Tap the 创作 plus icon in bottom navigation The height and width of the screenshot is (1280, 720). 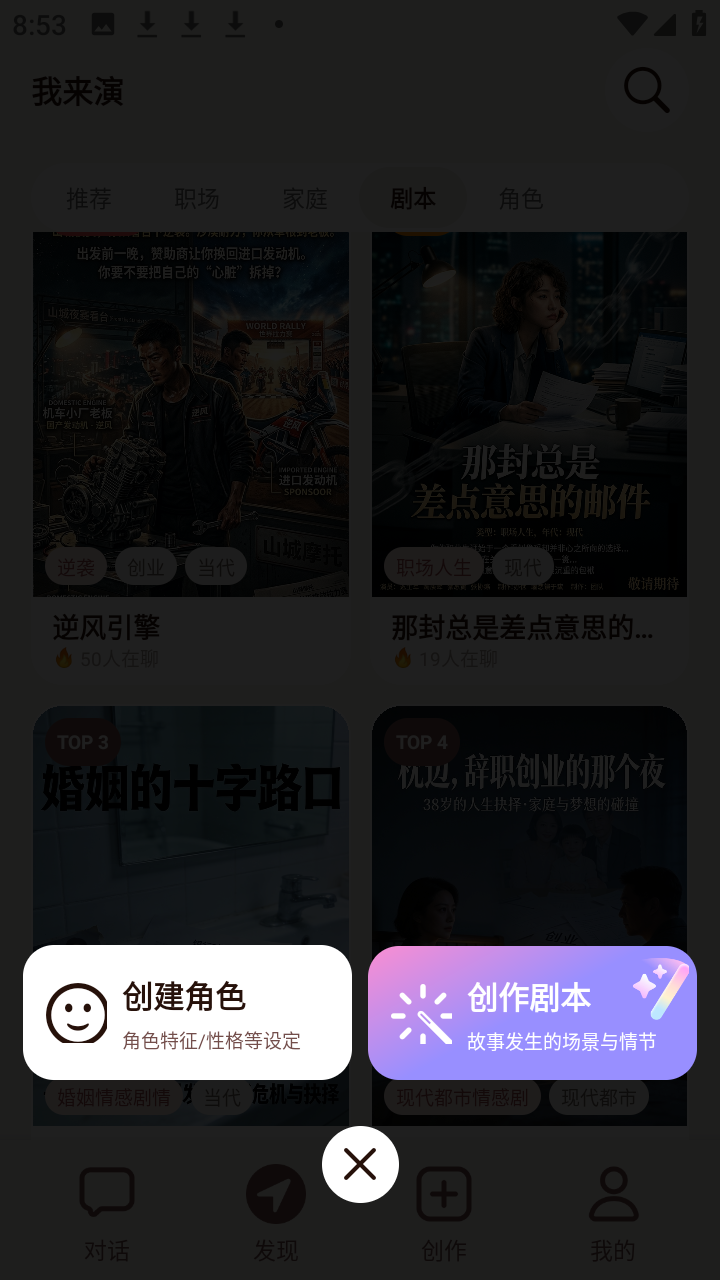(443, 1192)
